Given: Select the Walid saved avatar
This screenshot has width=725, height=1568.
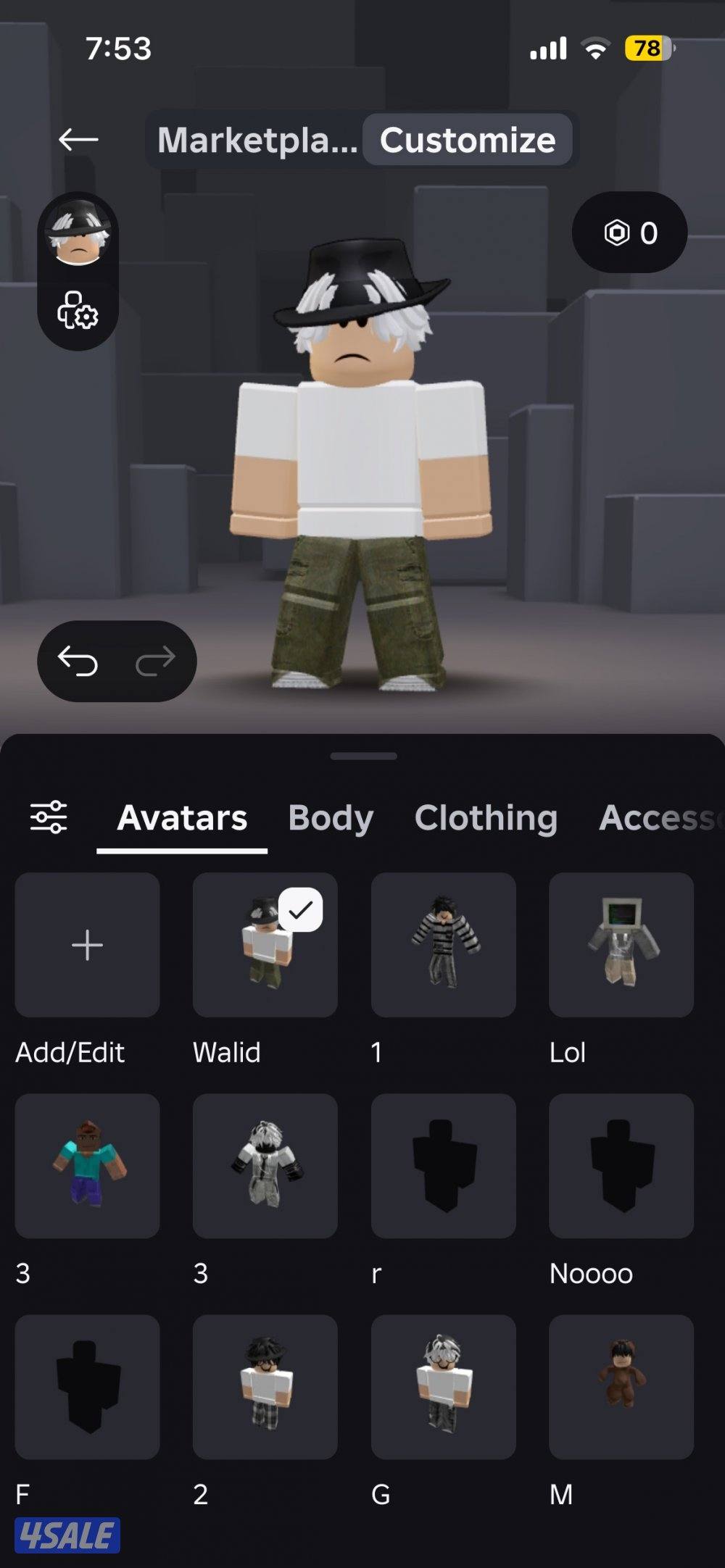Looking at the screenshot, I should (x=265, y=945).
